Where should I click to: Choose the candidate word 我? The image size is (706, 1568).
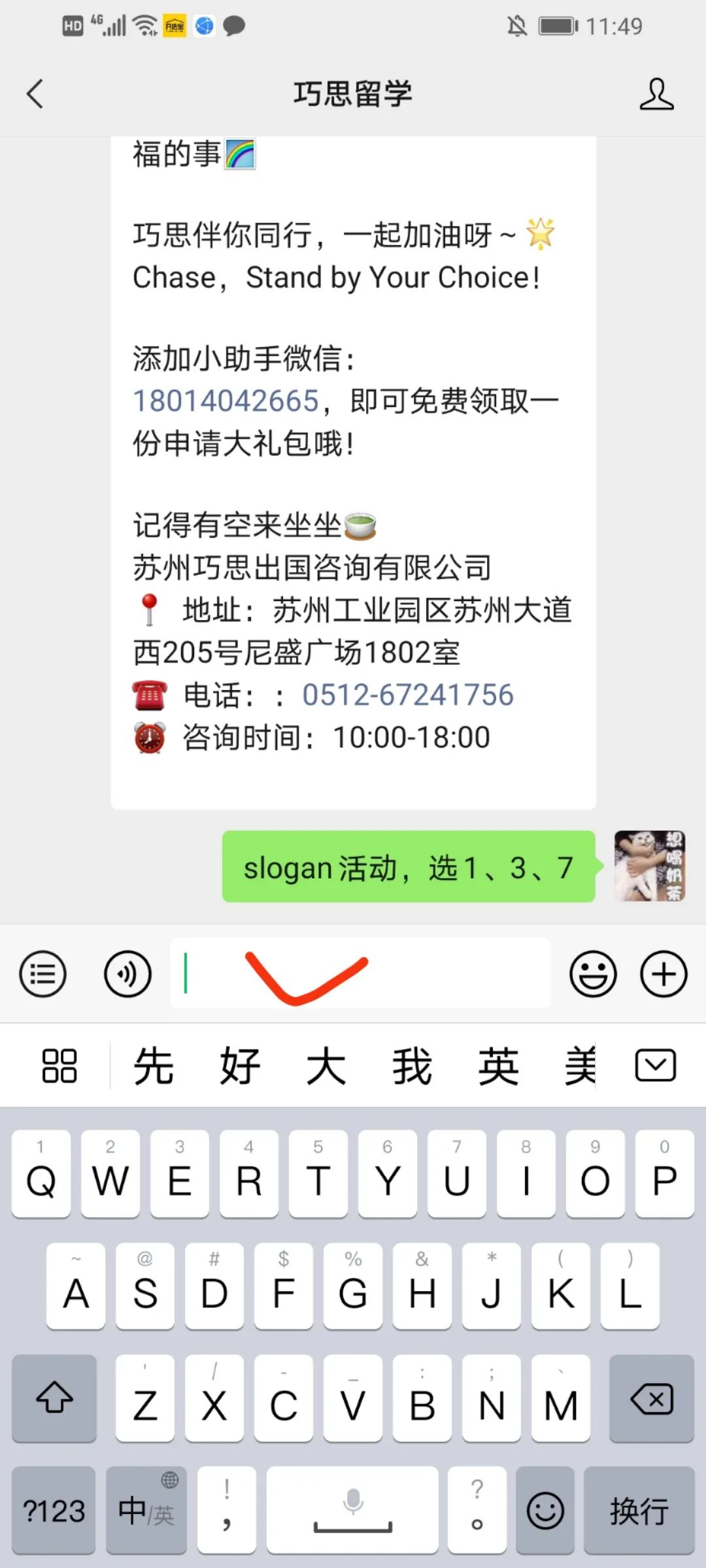[x=412, y=1066]
